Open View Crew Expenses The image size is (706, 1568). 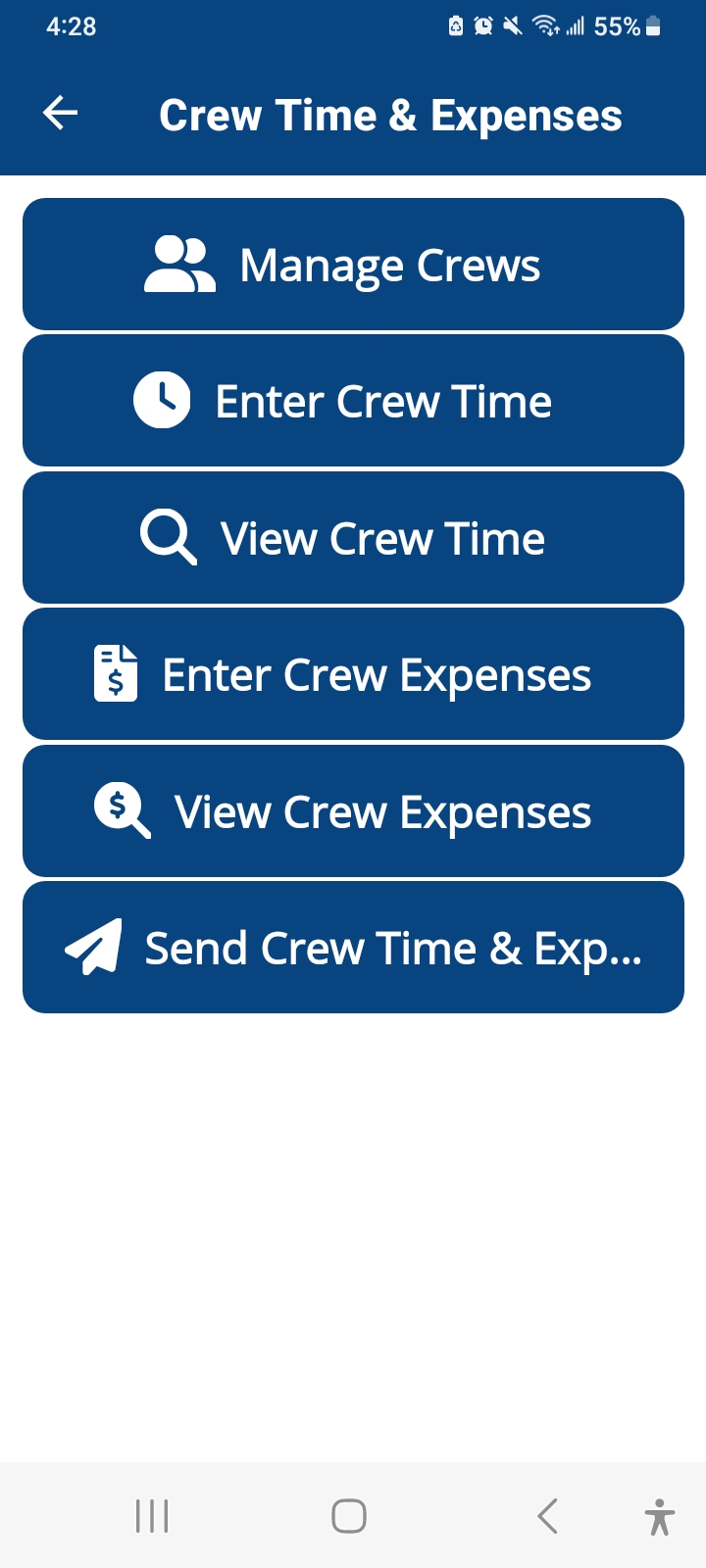point(353,811)
